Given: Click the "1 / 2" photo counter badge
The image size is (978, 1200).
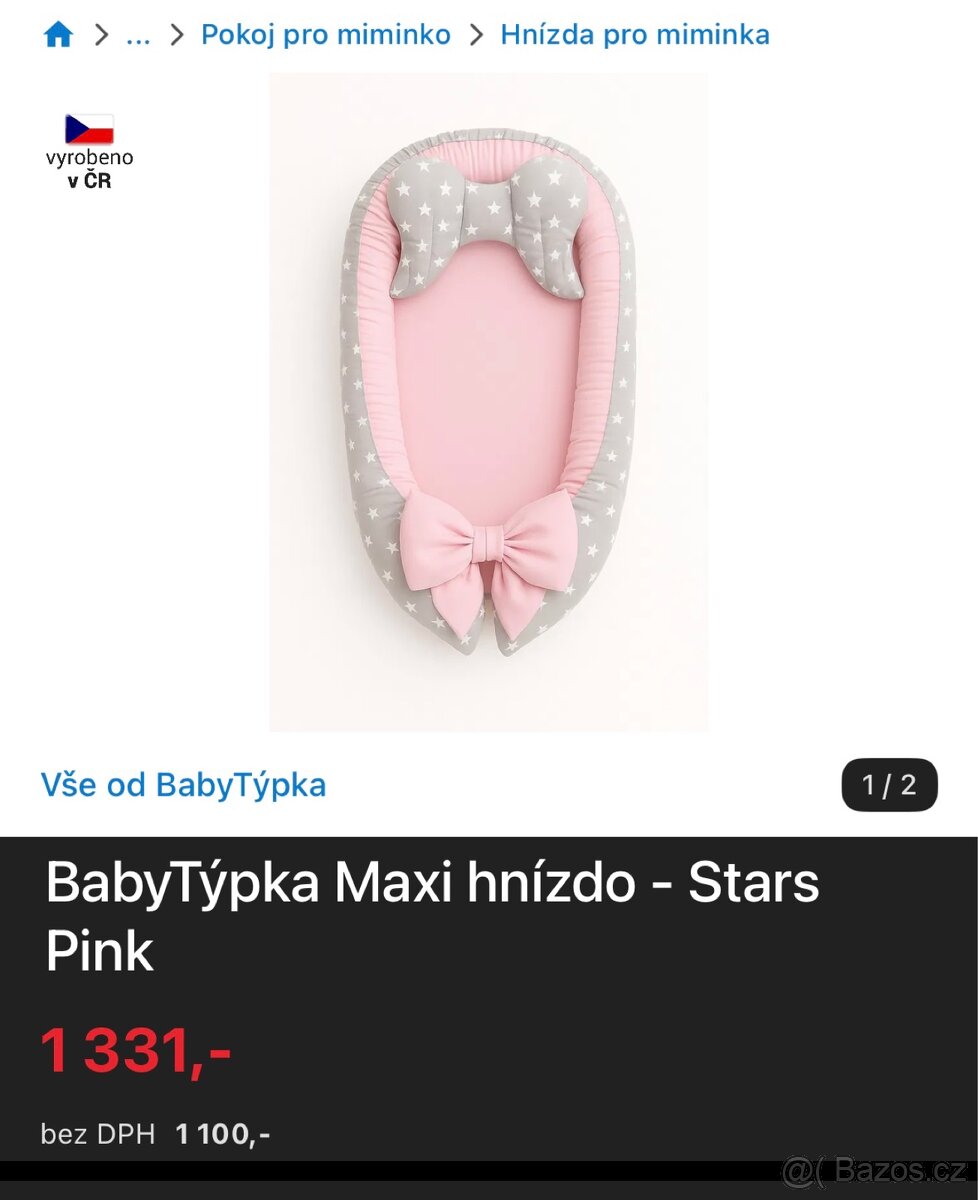Looking at the screenshot, I should click(888, 785).
